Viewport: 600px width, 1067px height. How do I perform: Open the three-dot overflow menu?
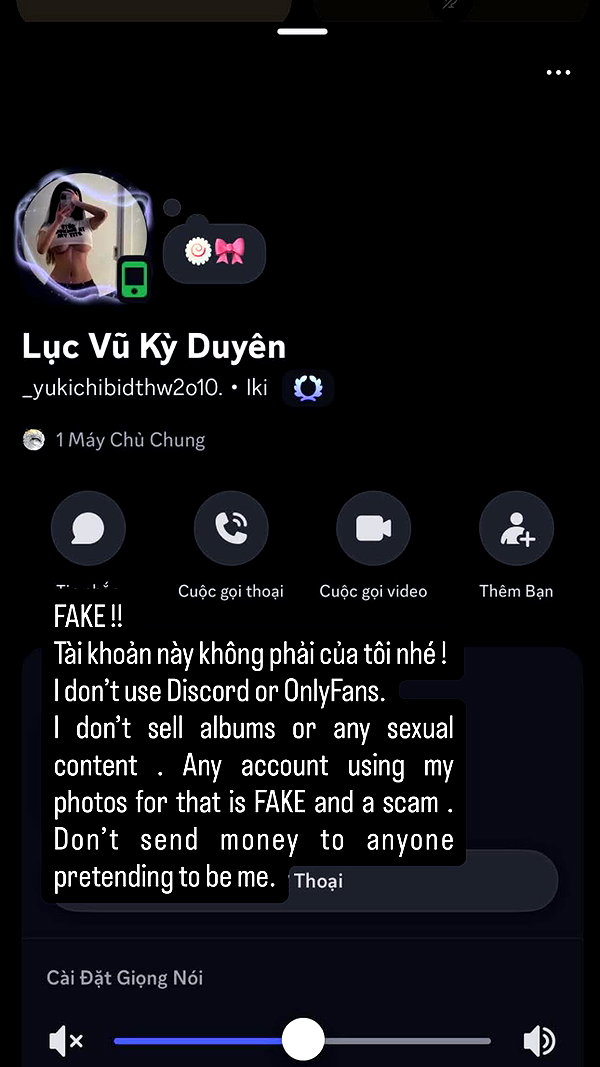coord(558,73)
